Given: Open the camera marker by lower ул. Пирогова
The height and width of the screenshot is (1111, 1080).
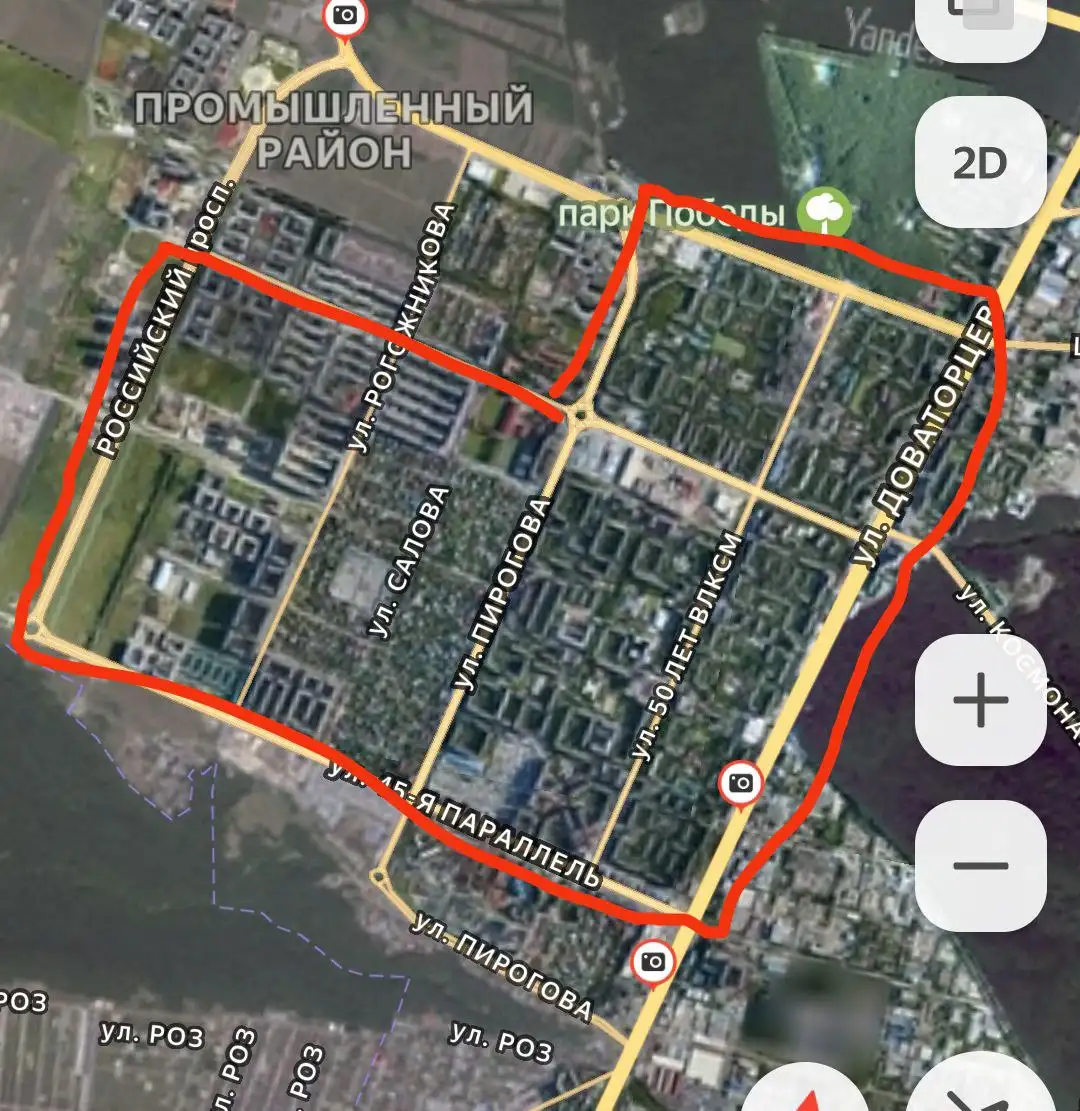Looking at the screenshot, I should (x=653, y=962).
